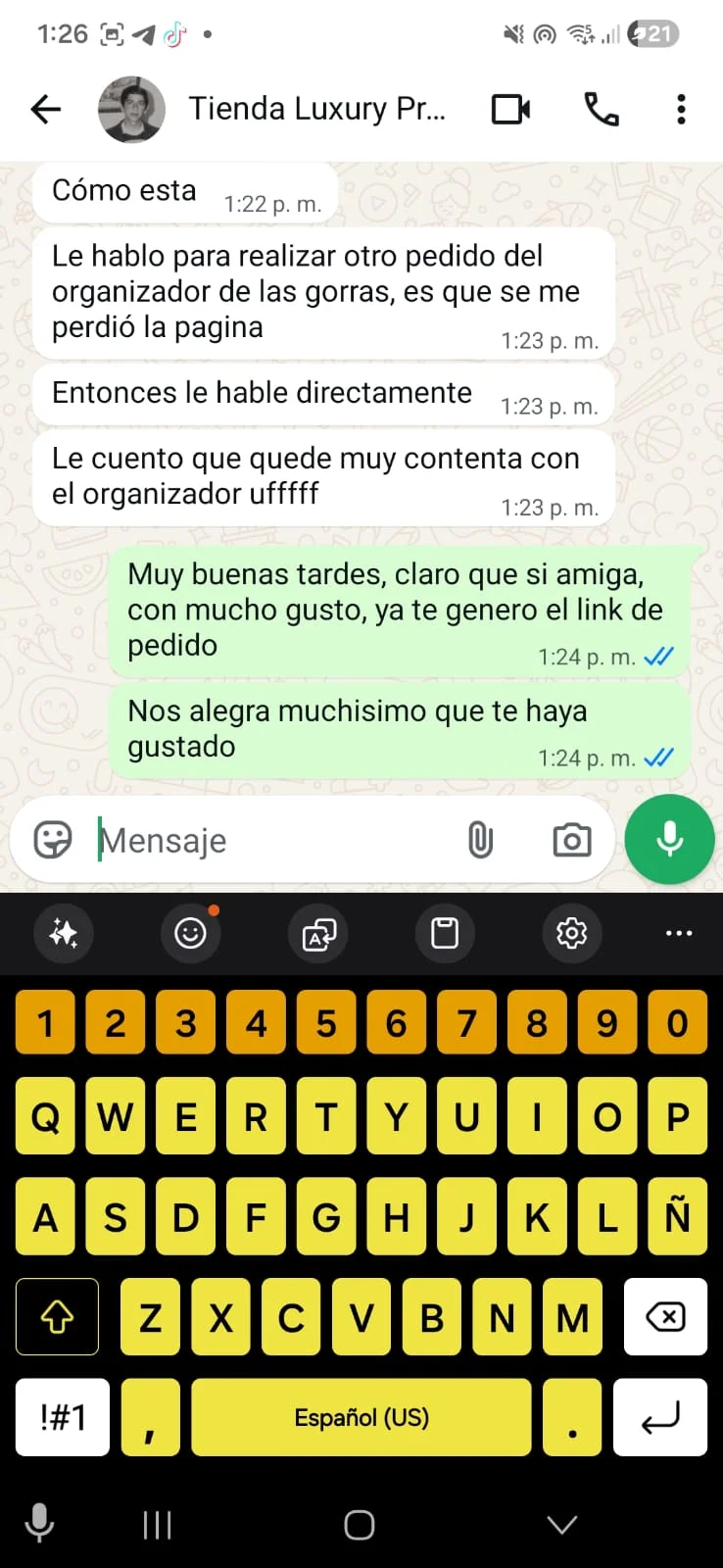Switch keyboard to symbols with !#1
The width and height of the screenshot is (723, 1568).
[63, 1417]
